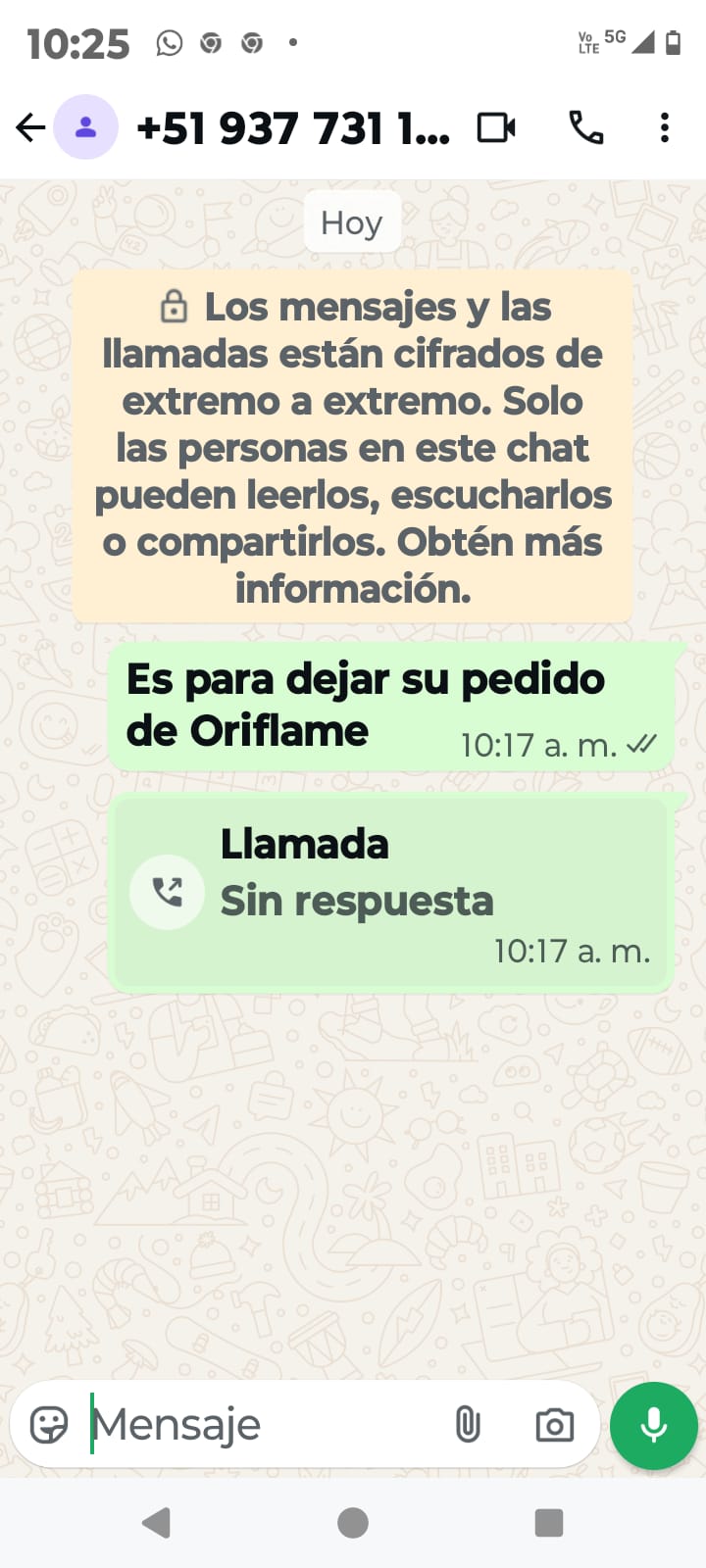The height and width of the screenshot is (1568, 706).
Task: Go back to the chat list
Action: click(x=30, y=127)
